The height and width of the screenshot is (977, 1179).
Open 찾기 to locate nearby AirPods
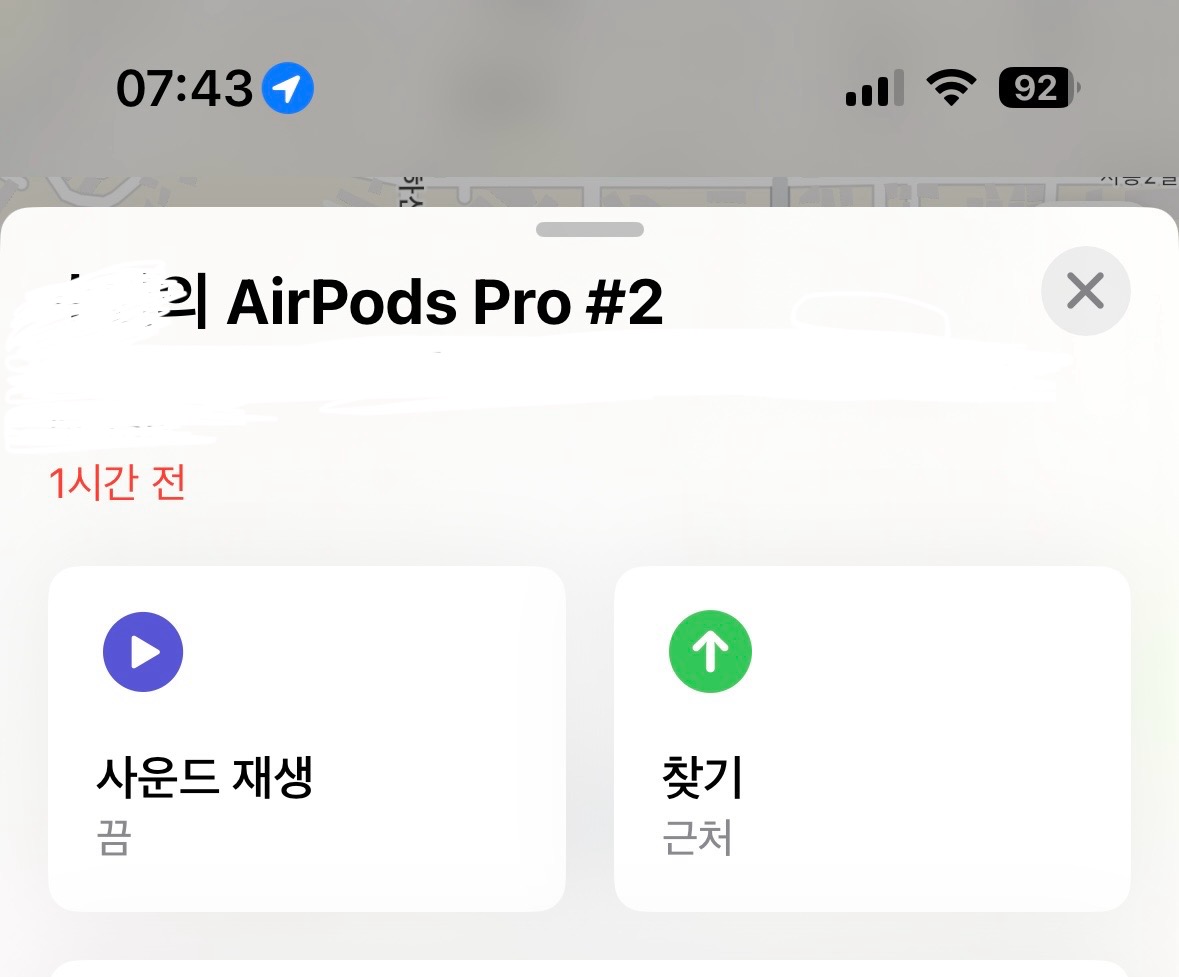tap(871, 738)
